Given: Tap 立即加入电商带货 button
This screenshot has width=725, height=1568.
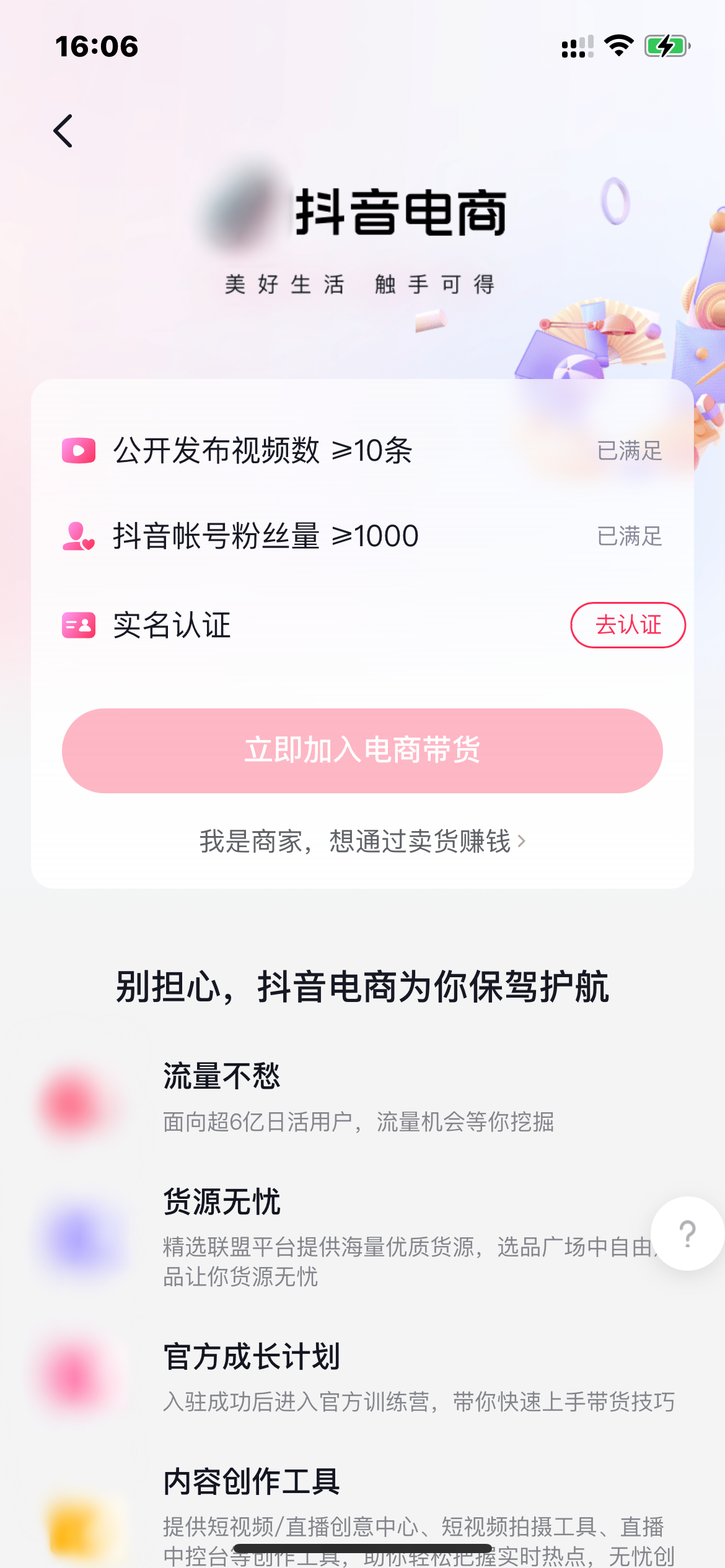Looking at the screenshot, I should (362, 750).
